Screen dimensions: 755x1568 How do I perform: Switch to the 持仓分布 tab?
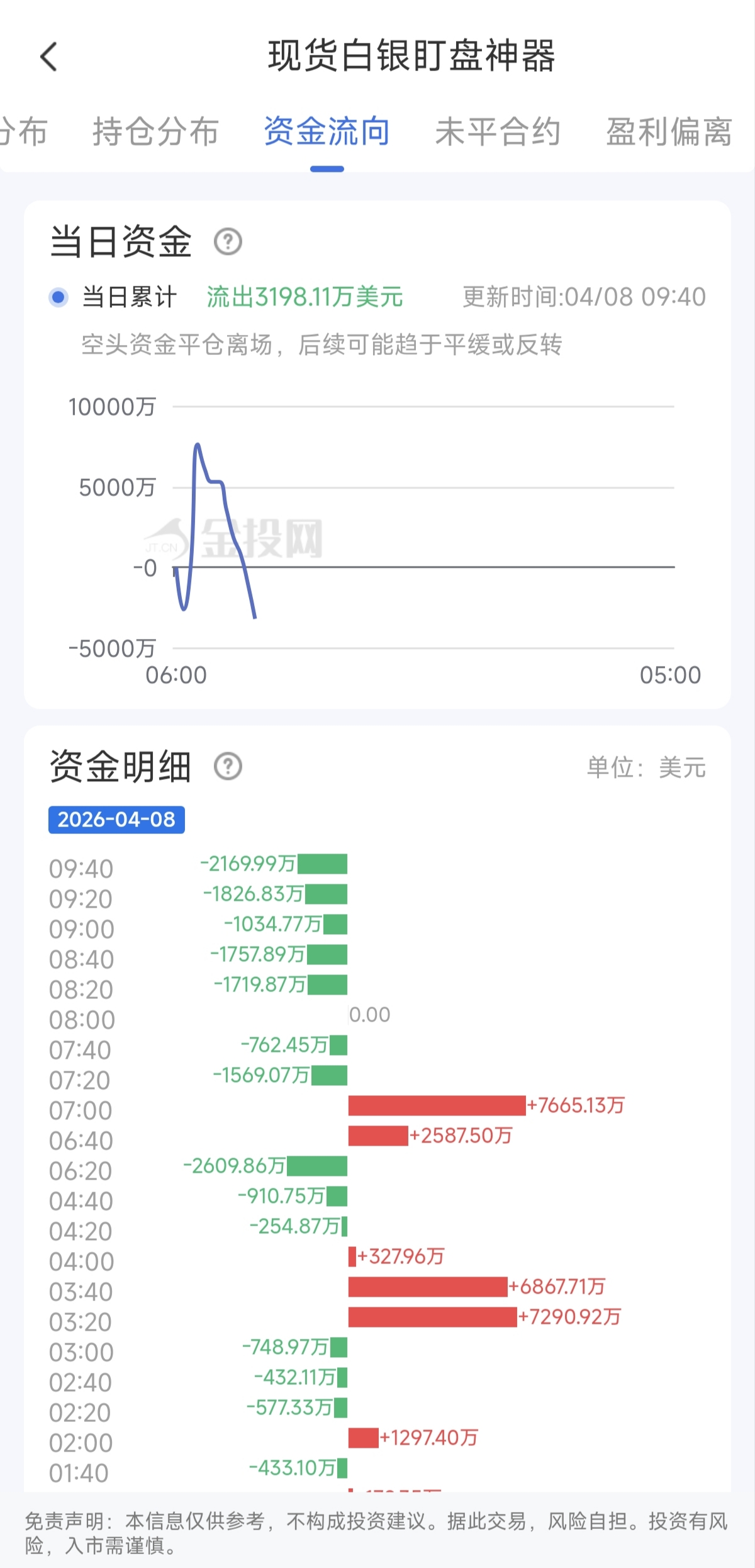[x=155, y=133]
